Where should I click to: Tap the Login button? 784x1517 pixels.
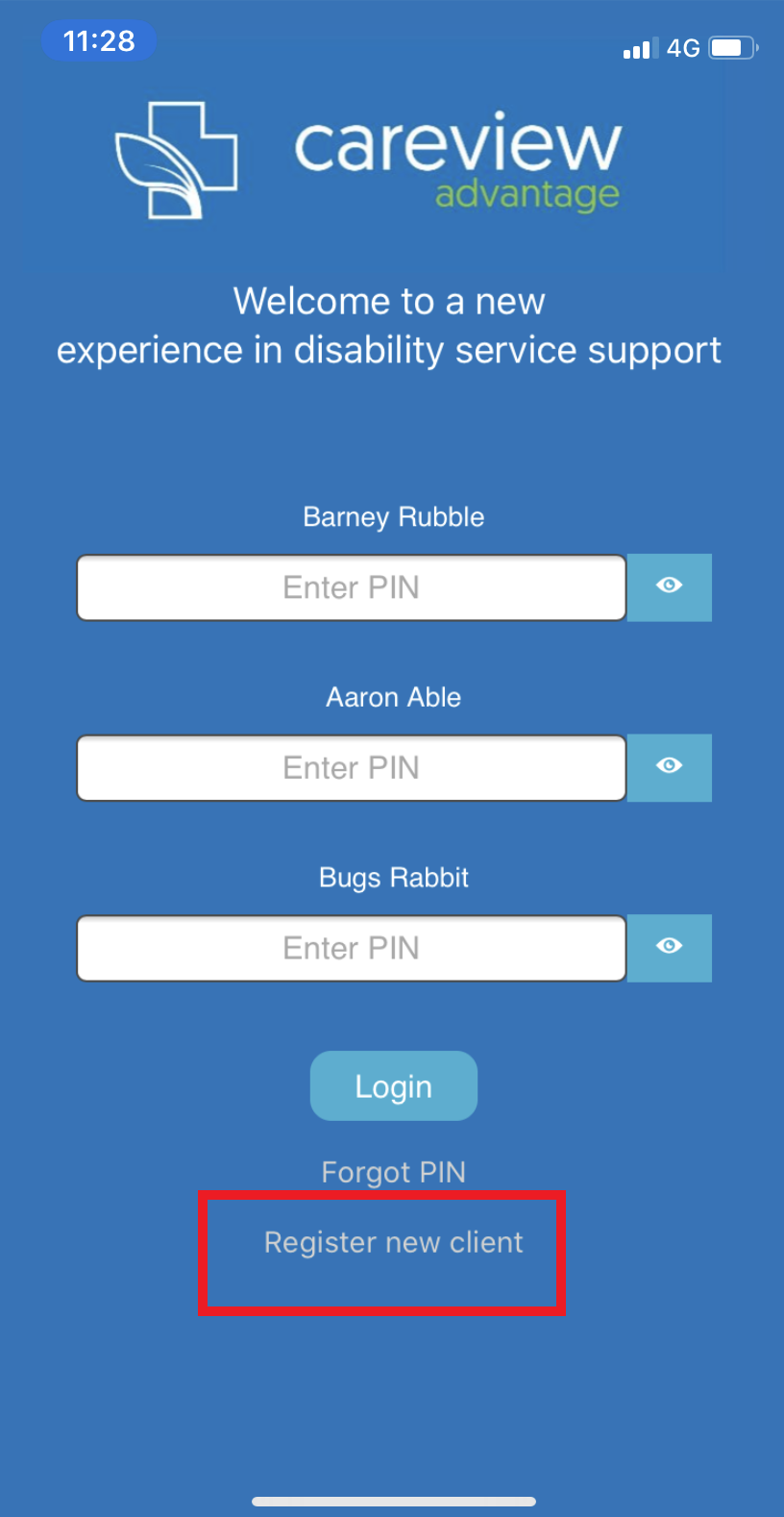coord(394,1085)
